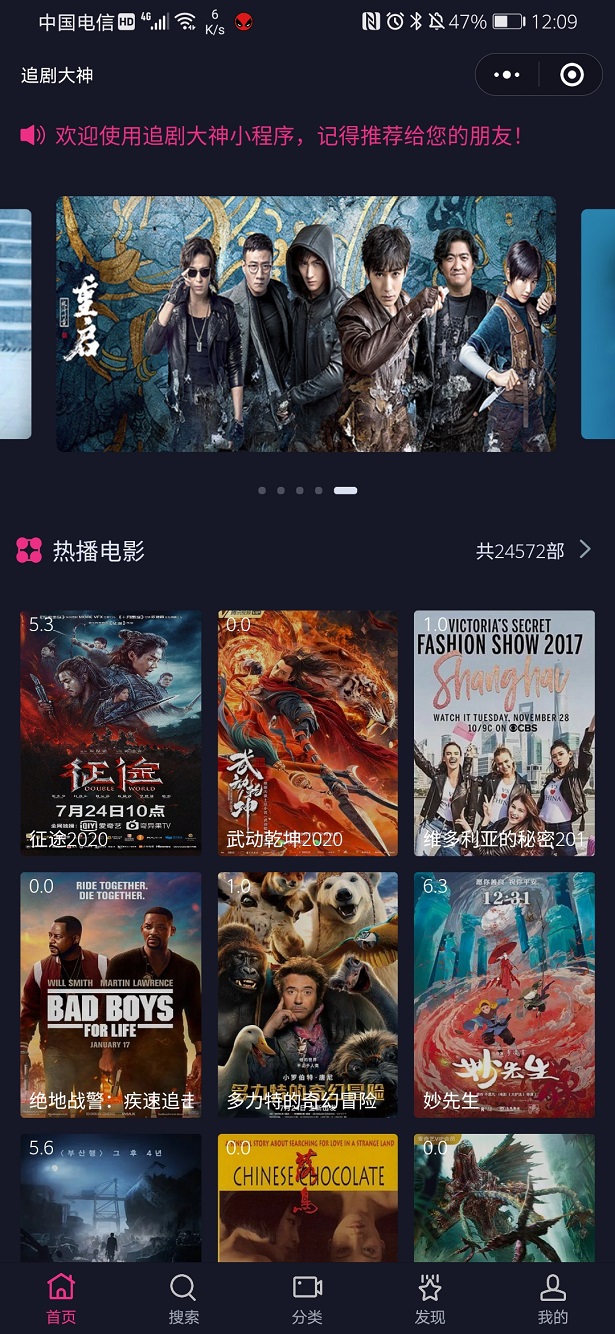The height and width of the screenshot is (1334, 615).
Task: Open the Chinese Chocolate movie poster
Action: pos(308,1198)
